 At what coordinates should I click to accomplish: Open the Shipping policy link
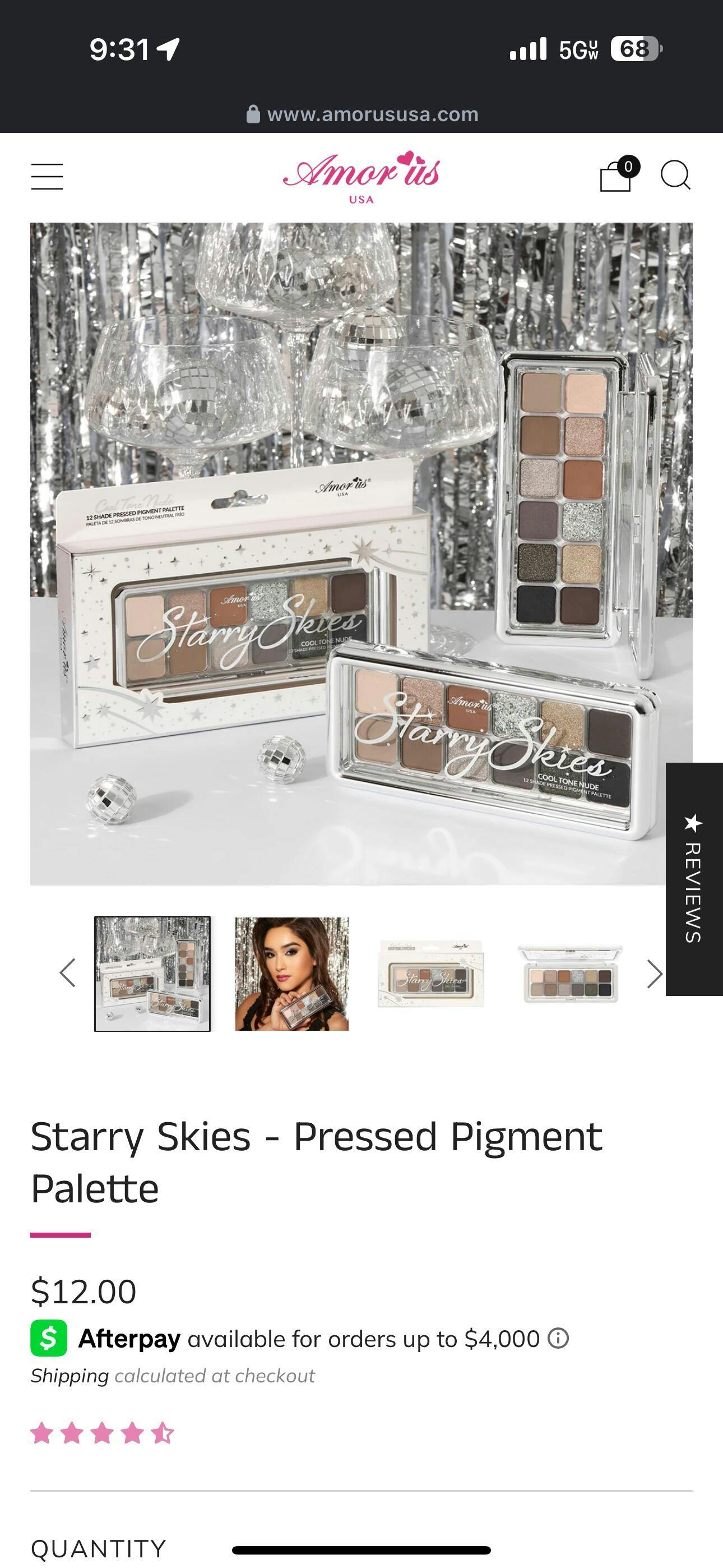(69, 1376)
